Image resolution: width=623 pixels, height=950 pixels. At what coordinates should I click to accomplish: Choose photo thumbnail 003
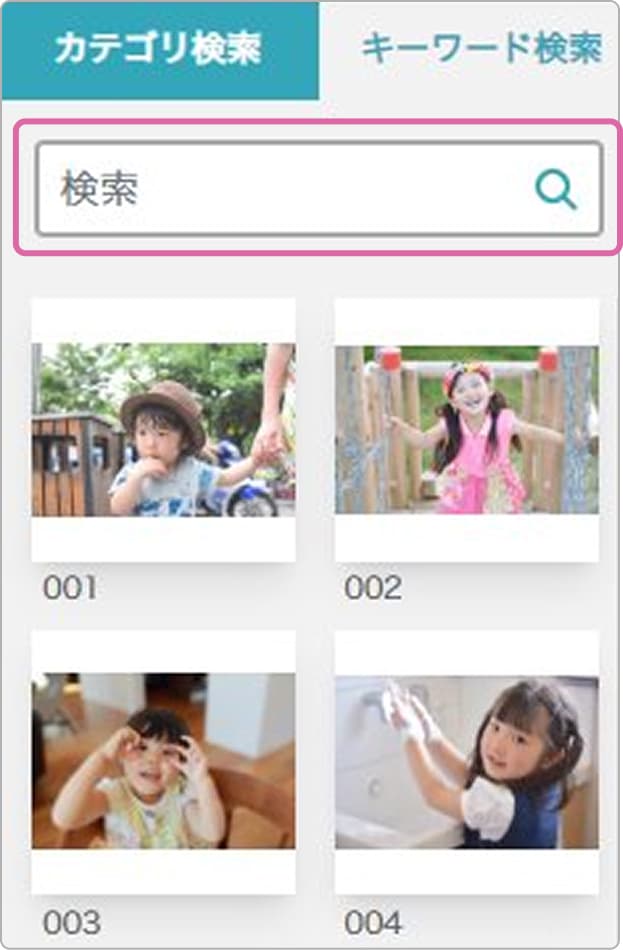point(163,761)
